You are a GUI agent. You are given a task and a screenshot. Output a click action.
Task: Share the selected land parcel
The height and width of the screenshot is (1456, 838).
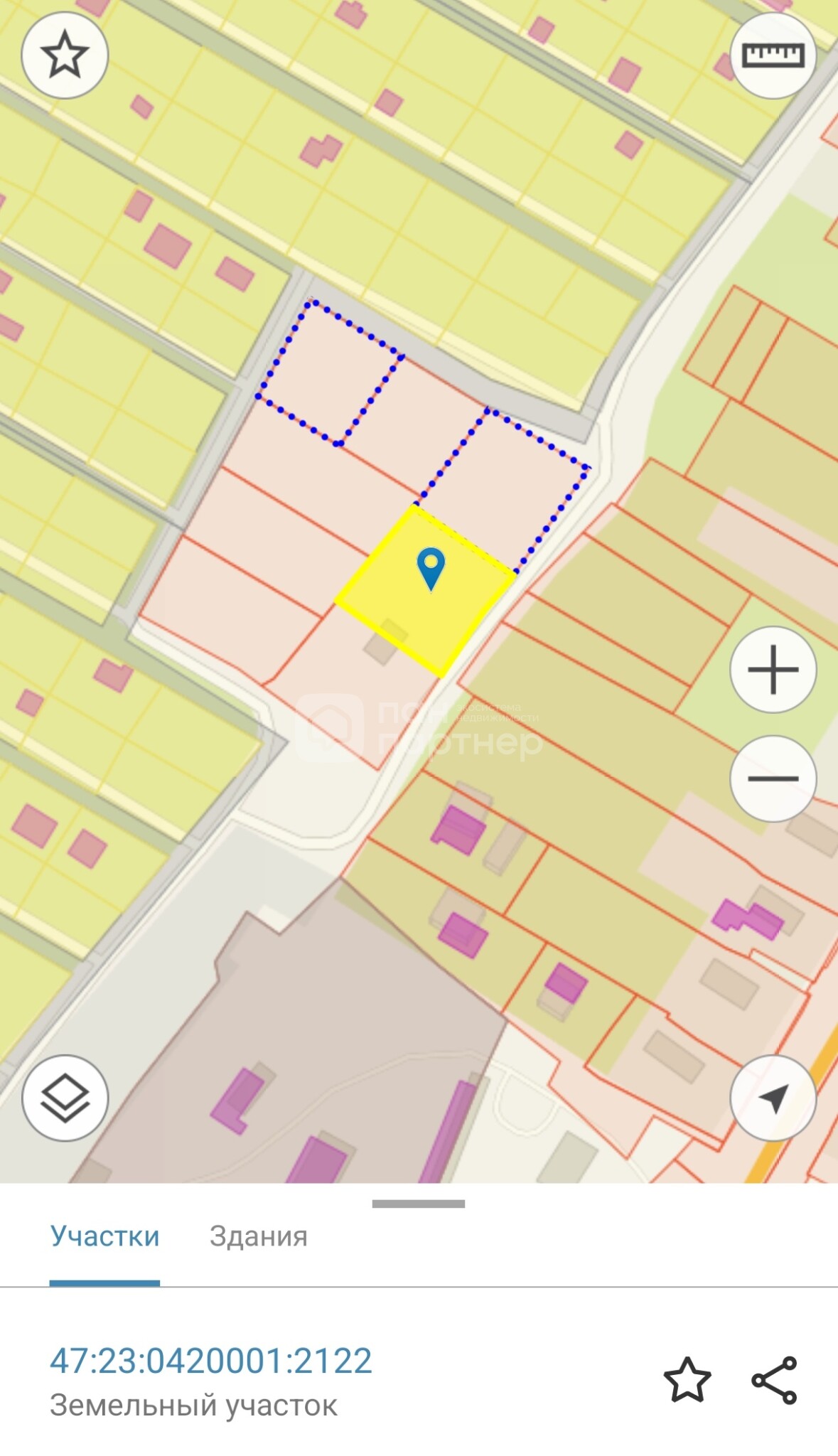tap(774, 1380)
